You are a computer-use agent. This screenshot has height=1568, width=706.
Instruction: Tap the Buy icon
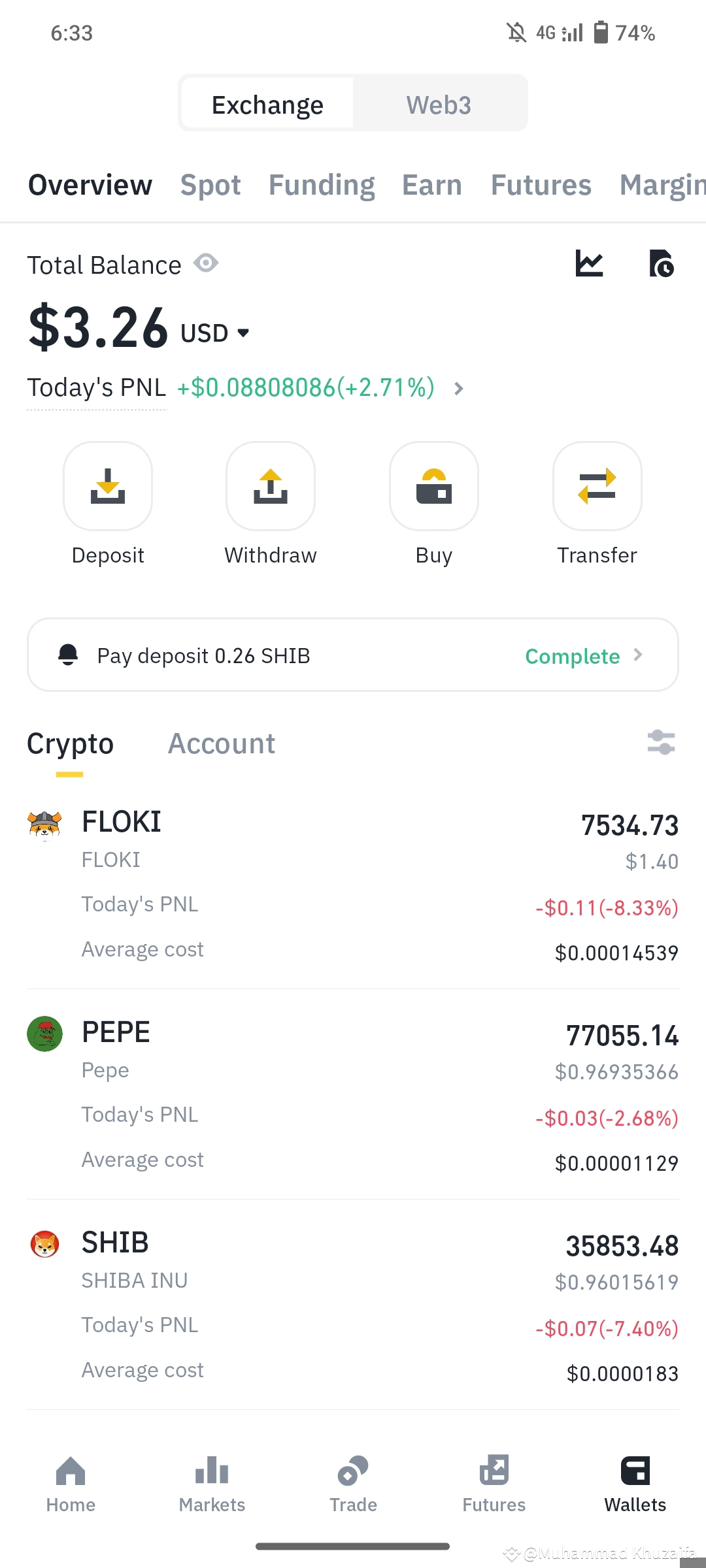pos(434,486)
